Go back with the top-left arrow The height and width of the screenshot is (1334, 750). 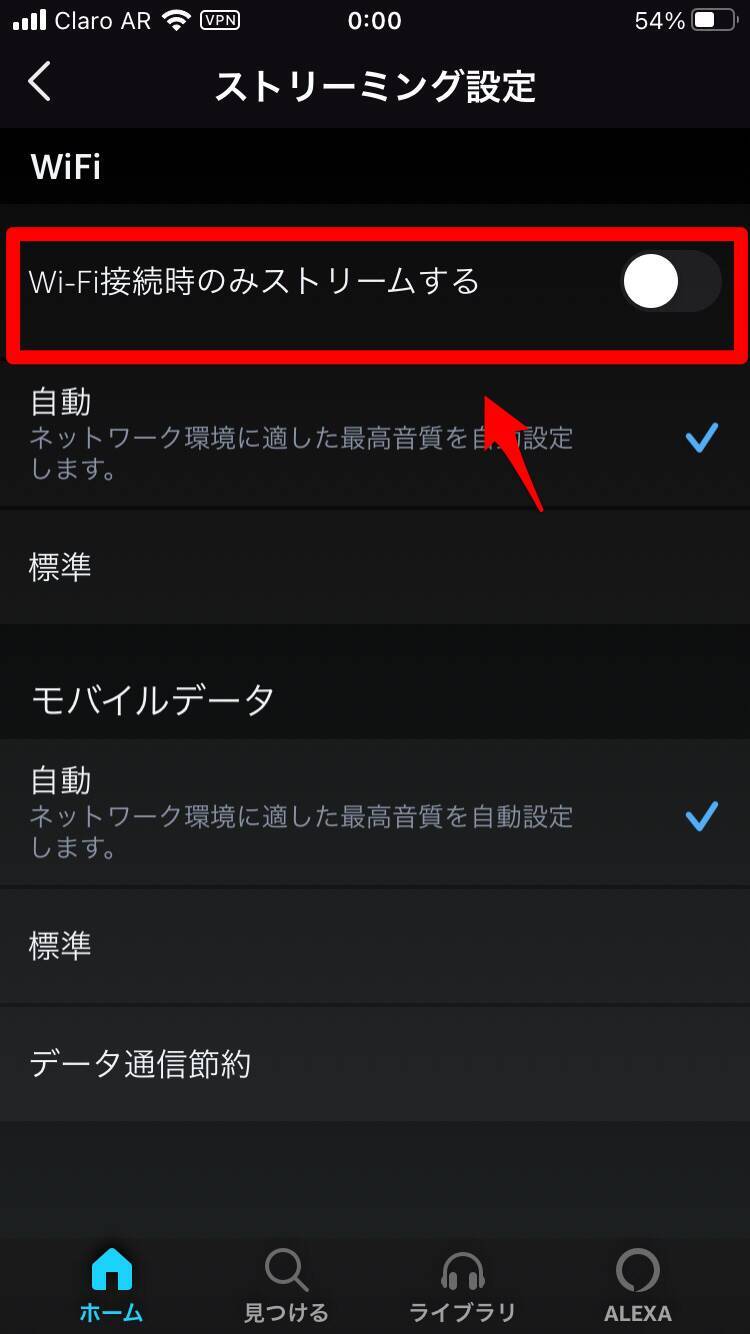pos(40,82)
